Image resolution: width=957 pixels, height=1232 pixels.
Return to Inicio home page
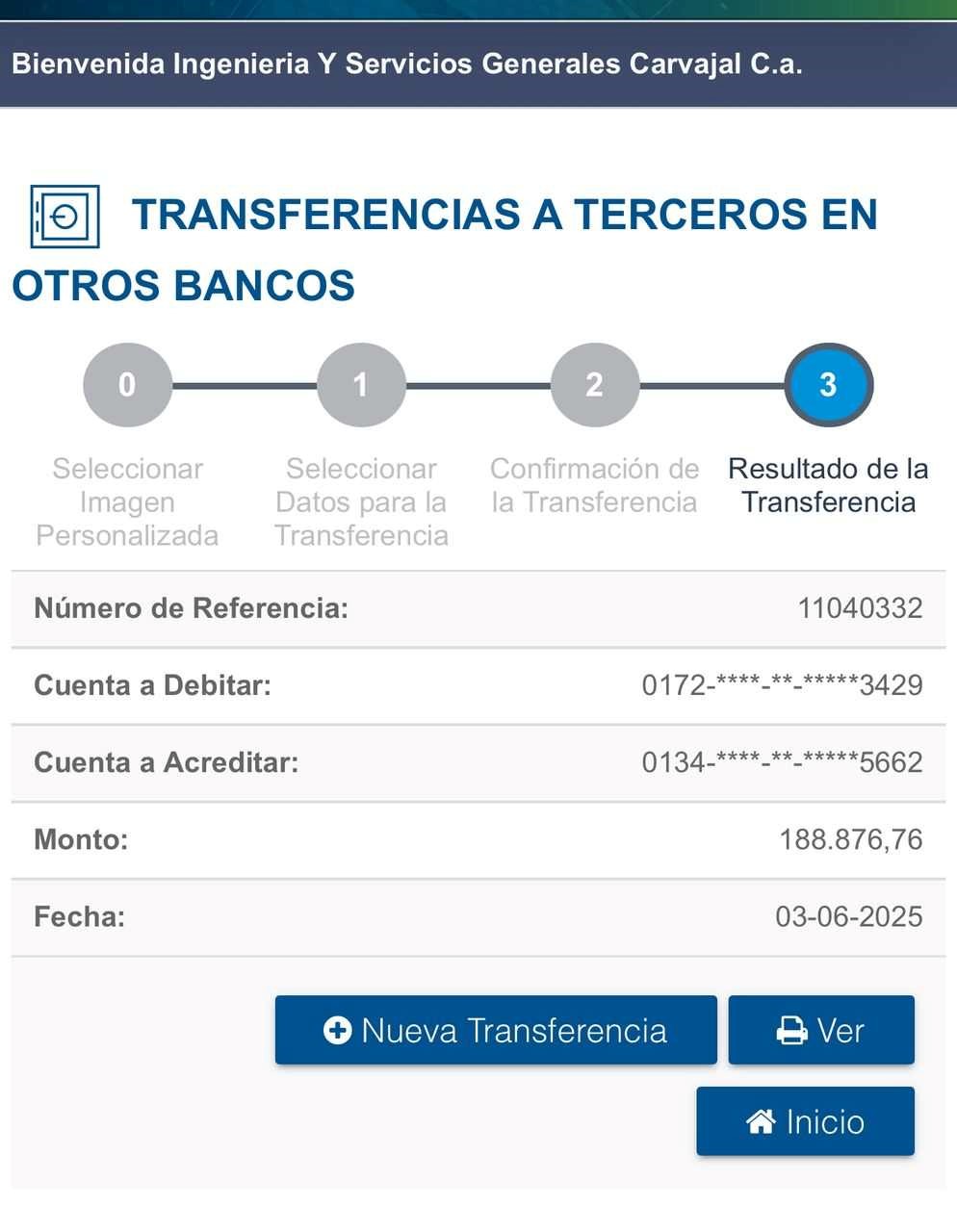pyautogui.click(x=805, y=1121)
